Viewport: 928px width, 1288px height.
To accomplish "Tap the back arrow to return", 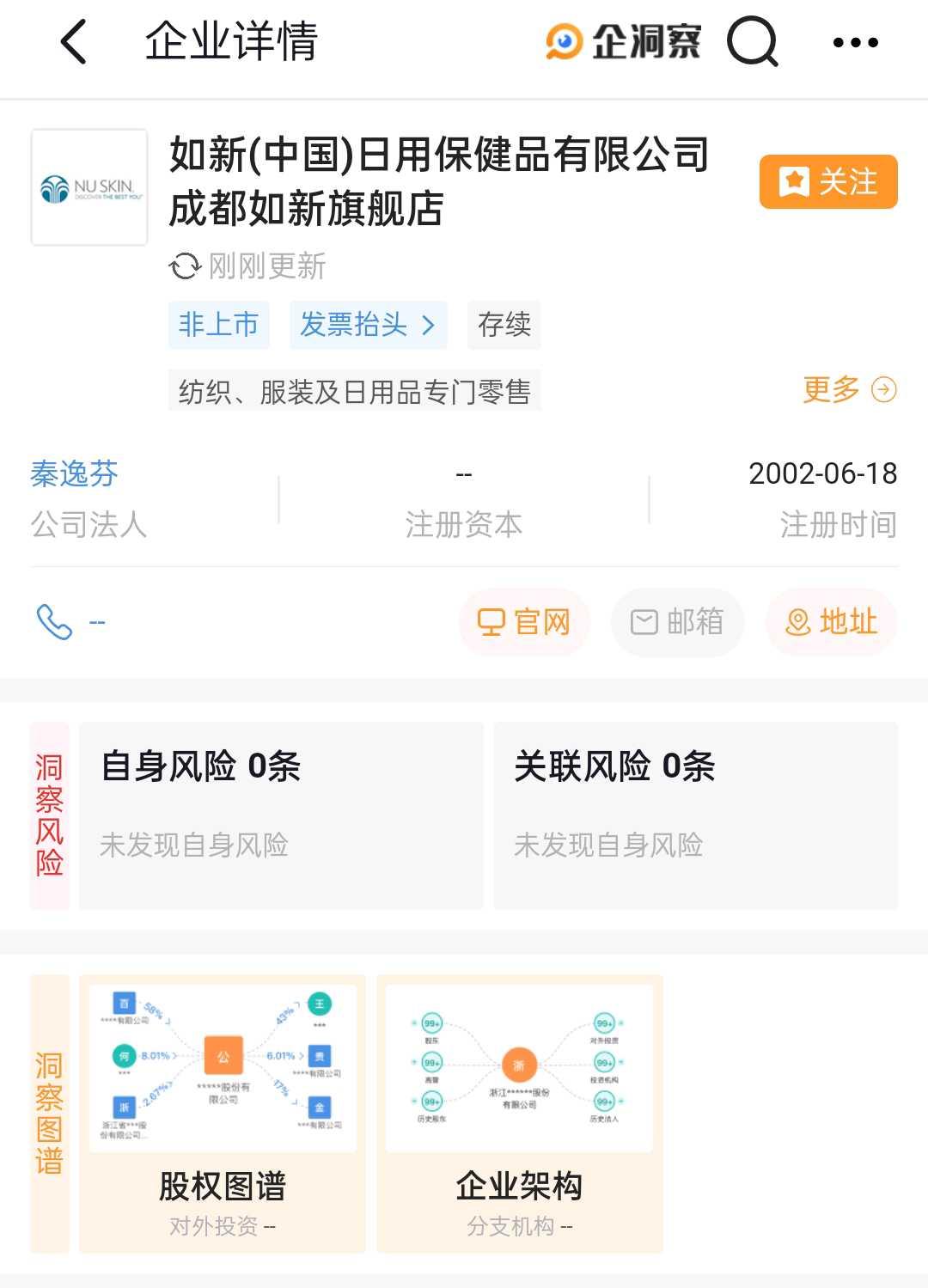I will (x=76, y=43).
